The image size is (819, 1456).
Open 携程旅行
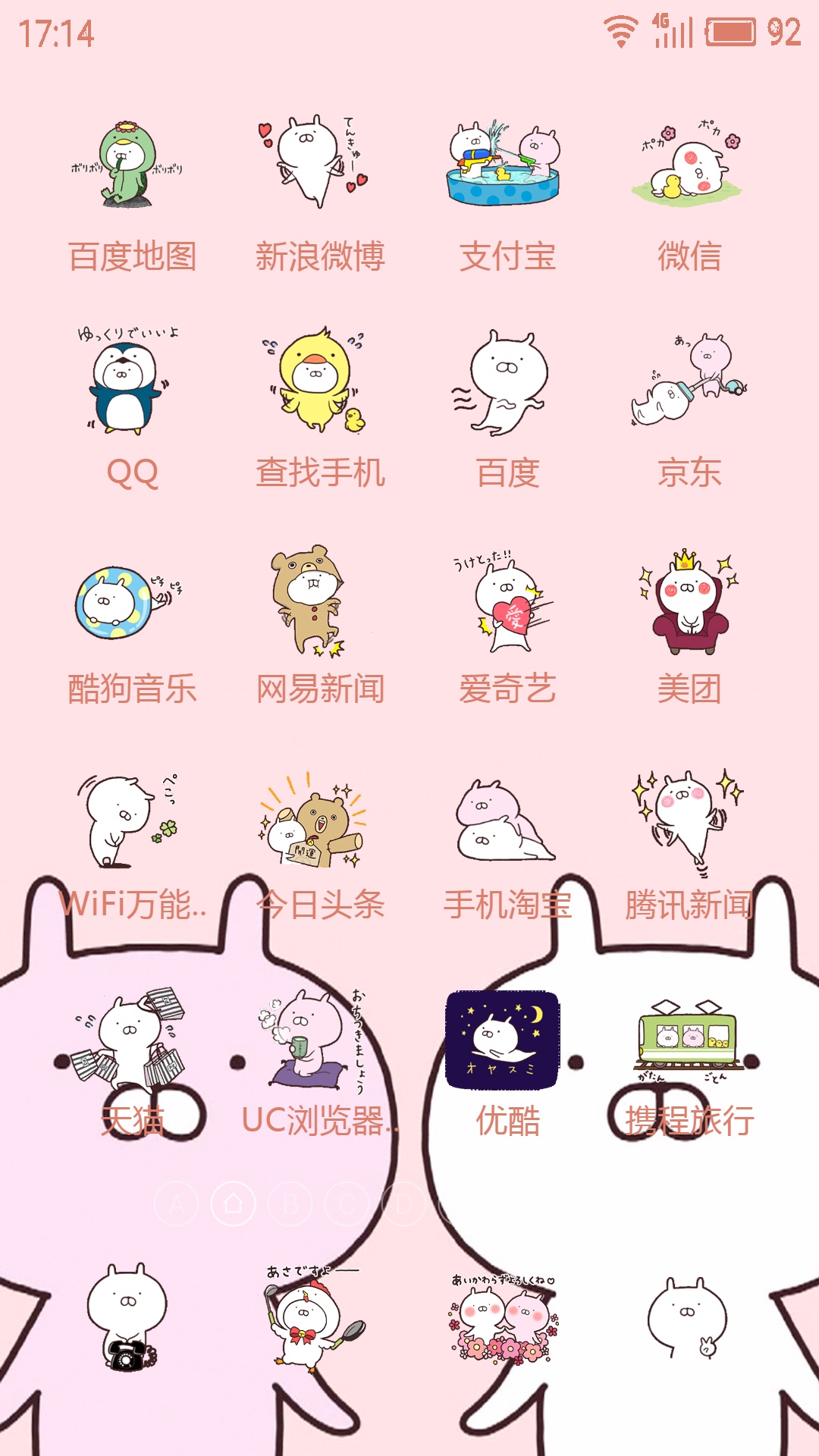click(689, 1039)
